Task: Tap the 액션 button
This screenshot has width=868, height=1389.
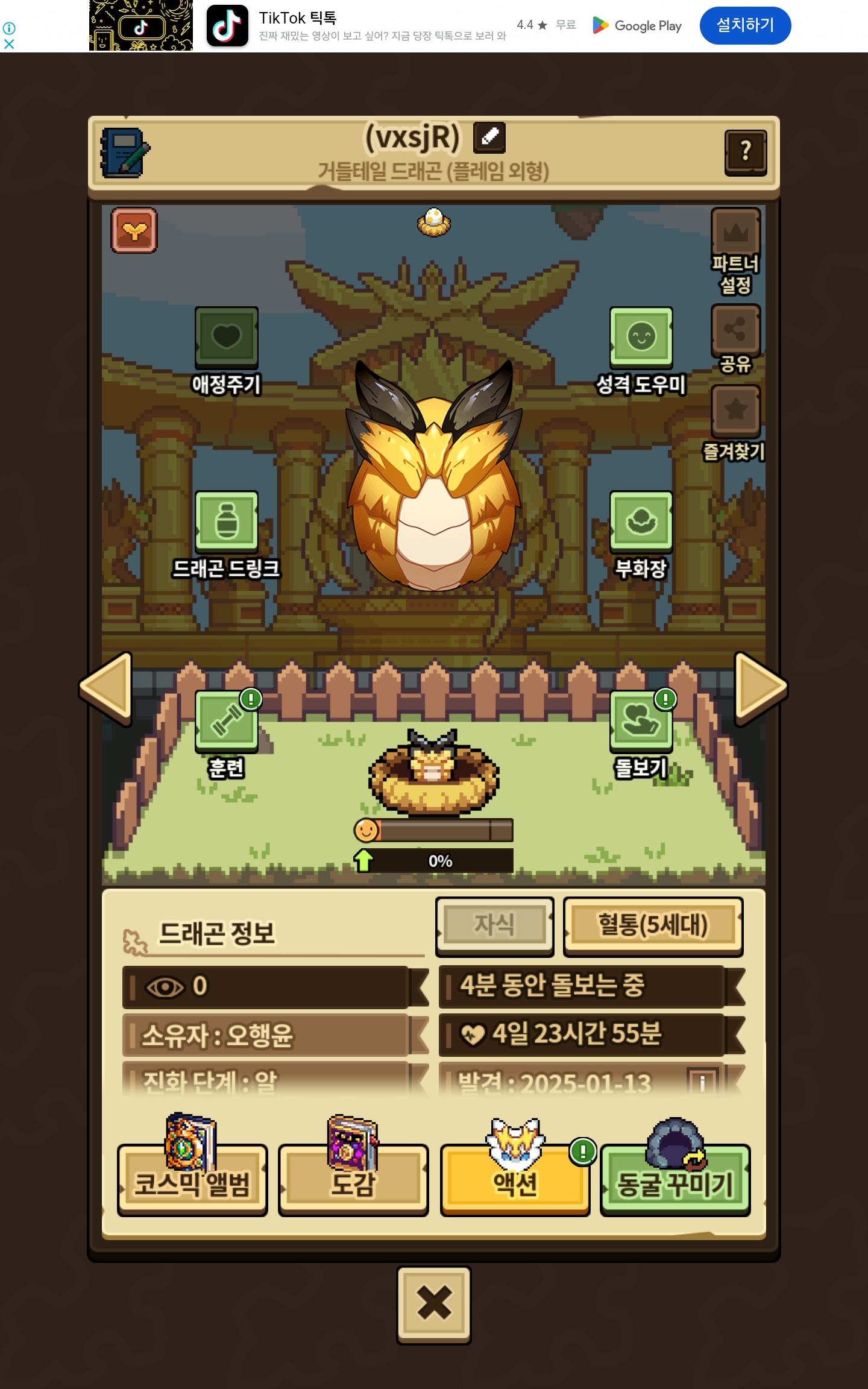Action: pyautogui.click(x=515, y=1180)
